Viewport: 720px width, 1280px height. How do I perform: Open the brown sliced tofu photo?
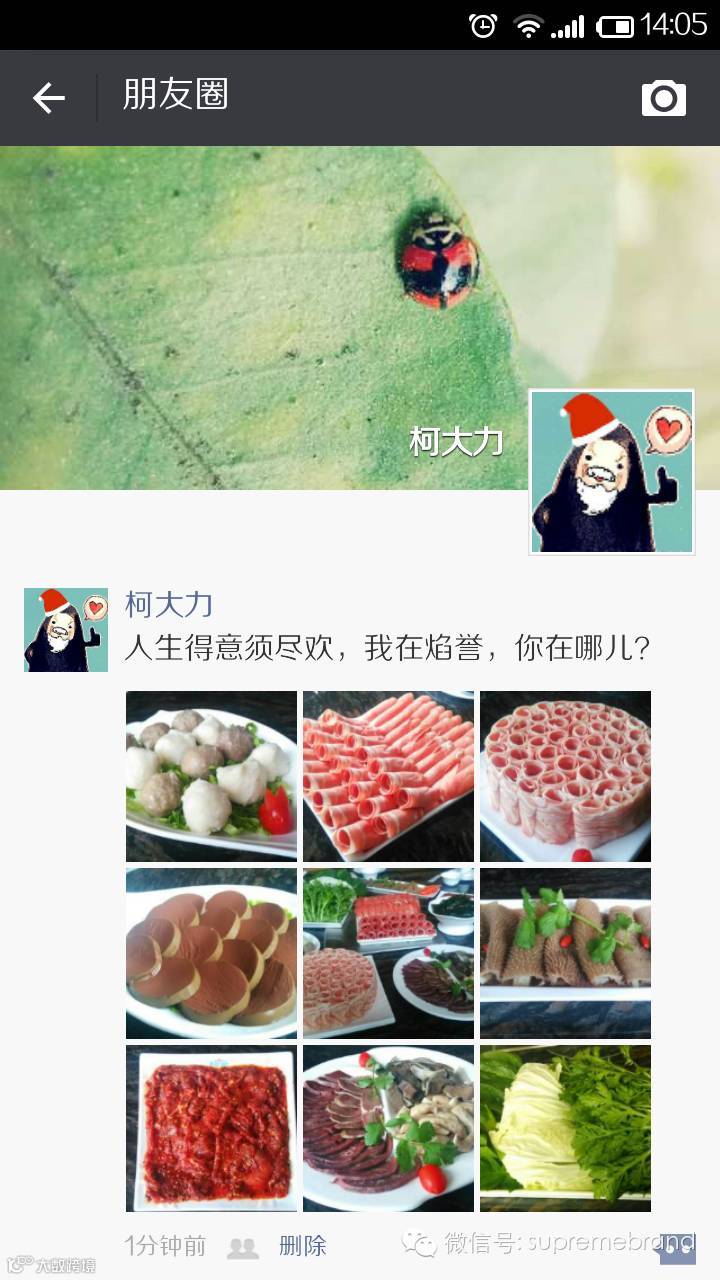pyautogui.click(x=211, y=953)
